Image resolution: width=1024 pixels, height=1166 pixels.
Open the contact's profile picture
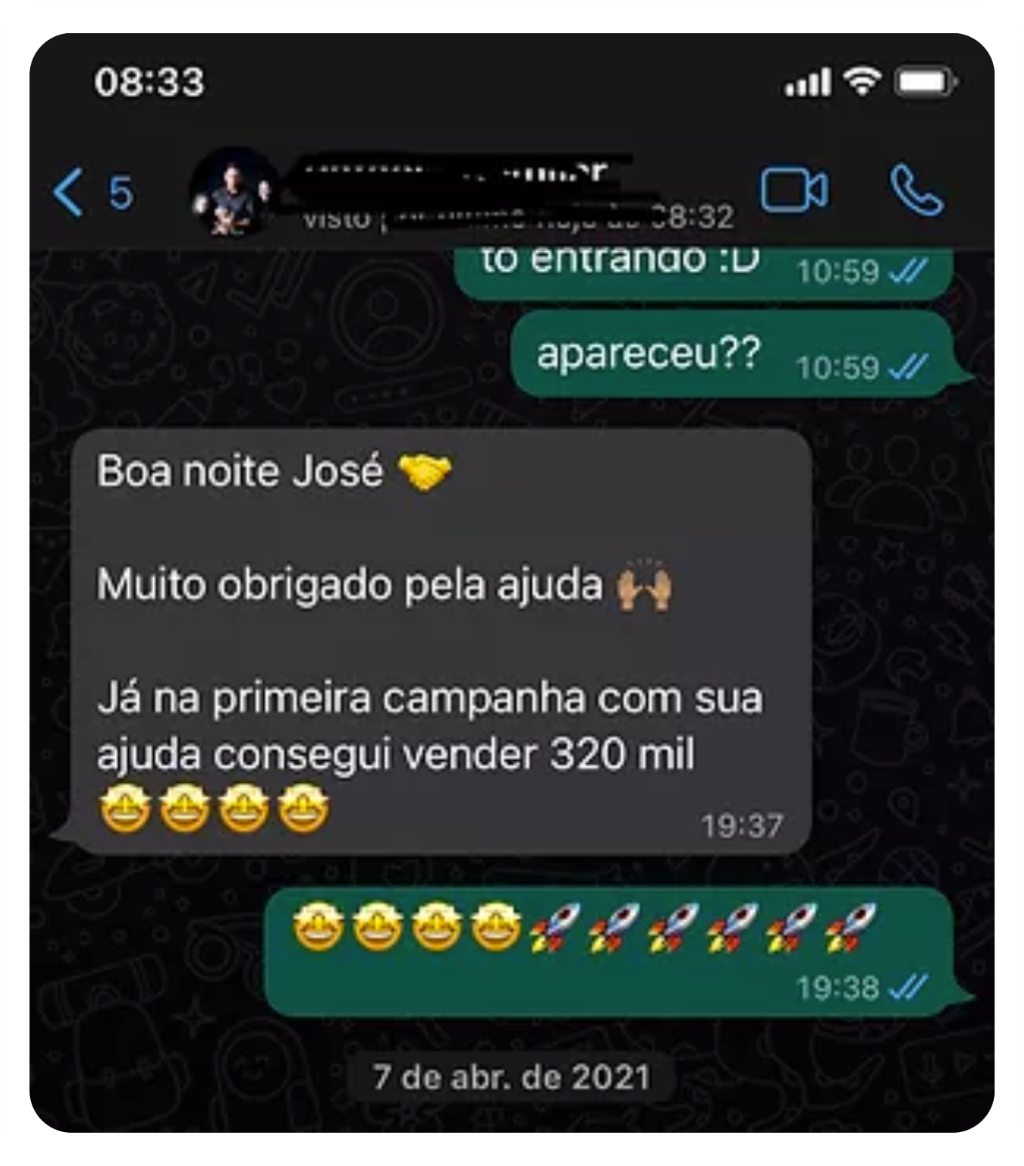point(234,192)
